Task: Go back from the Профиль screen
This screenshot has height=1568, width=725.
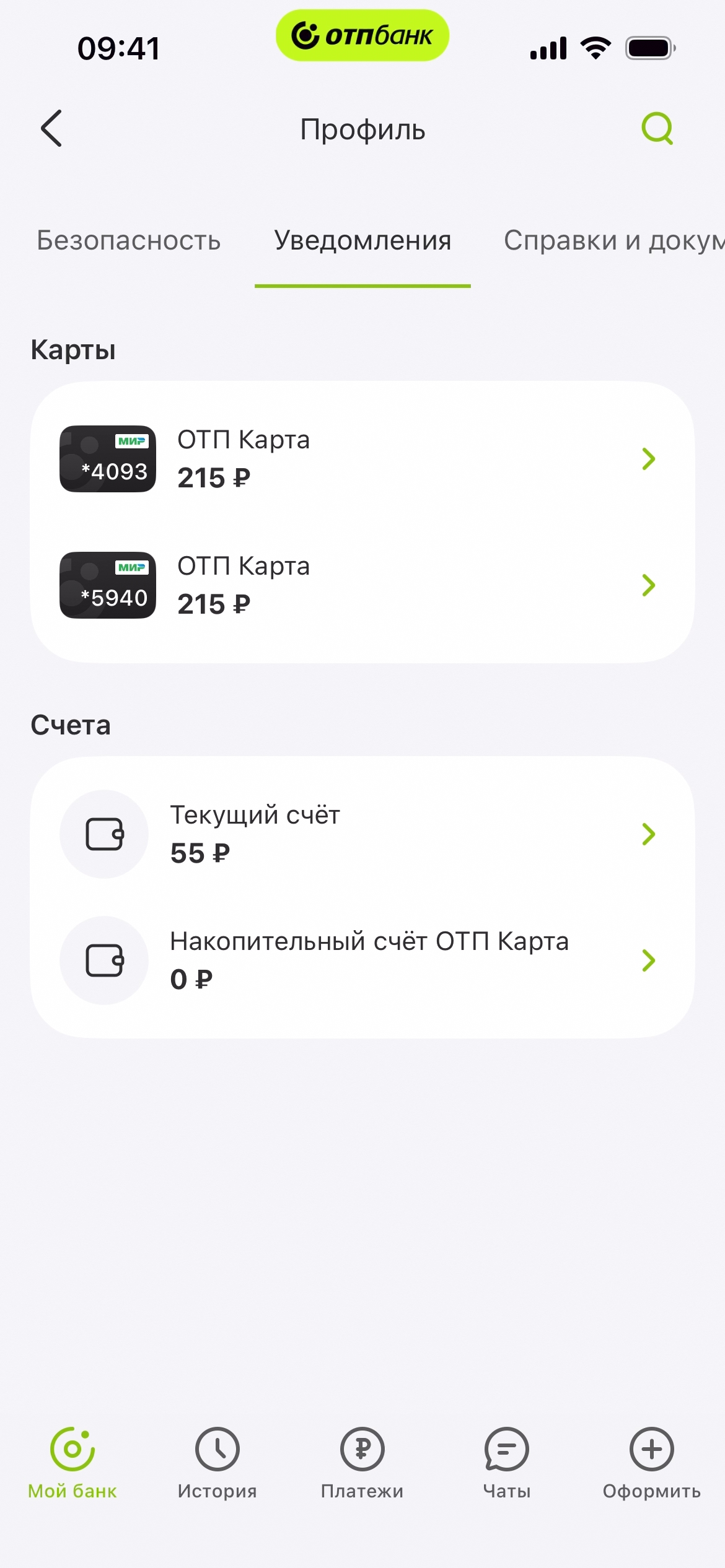Action: [51, 129]
